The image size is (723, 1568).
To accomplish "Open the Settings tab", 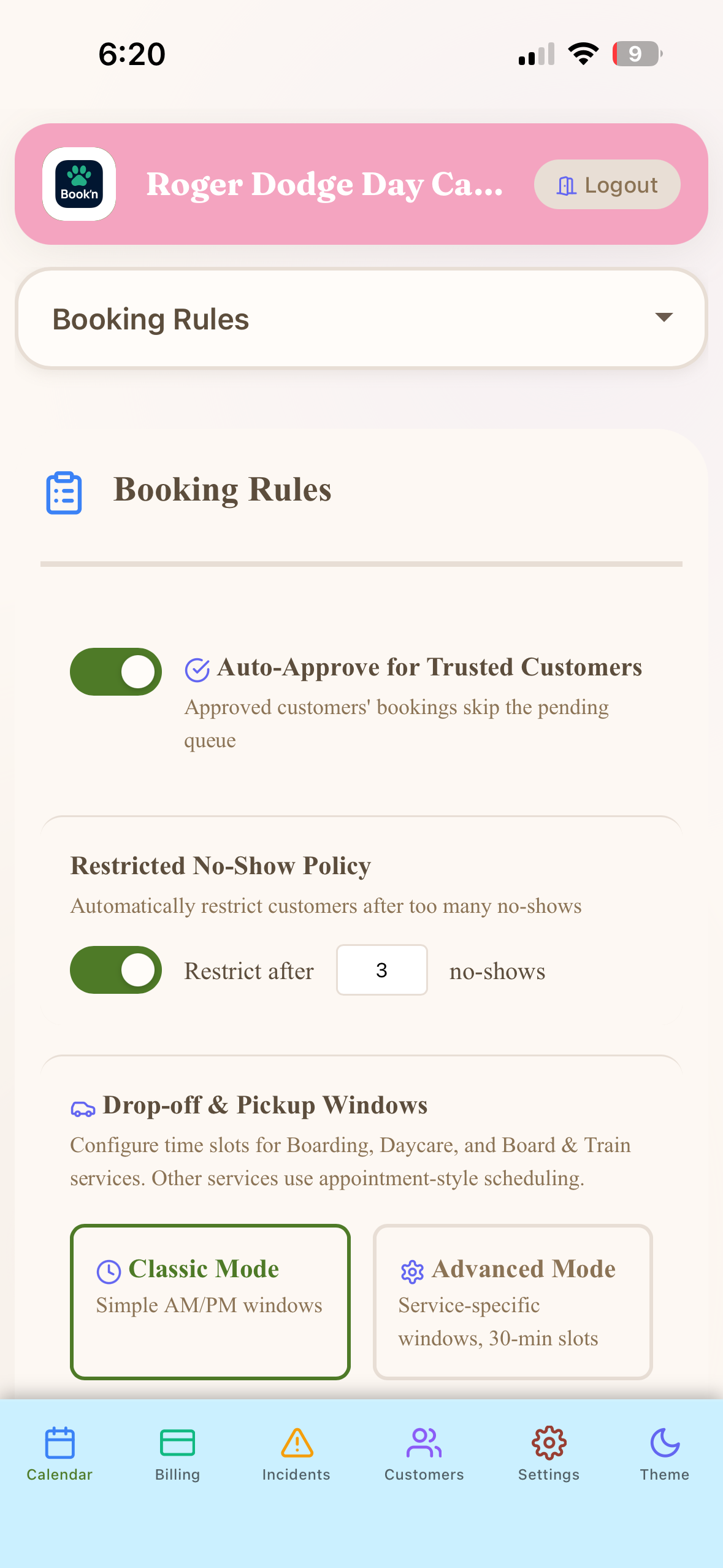I will point(548,1453).
